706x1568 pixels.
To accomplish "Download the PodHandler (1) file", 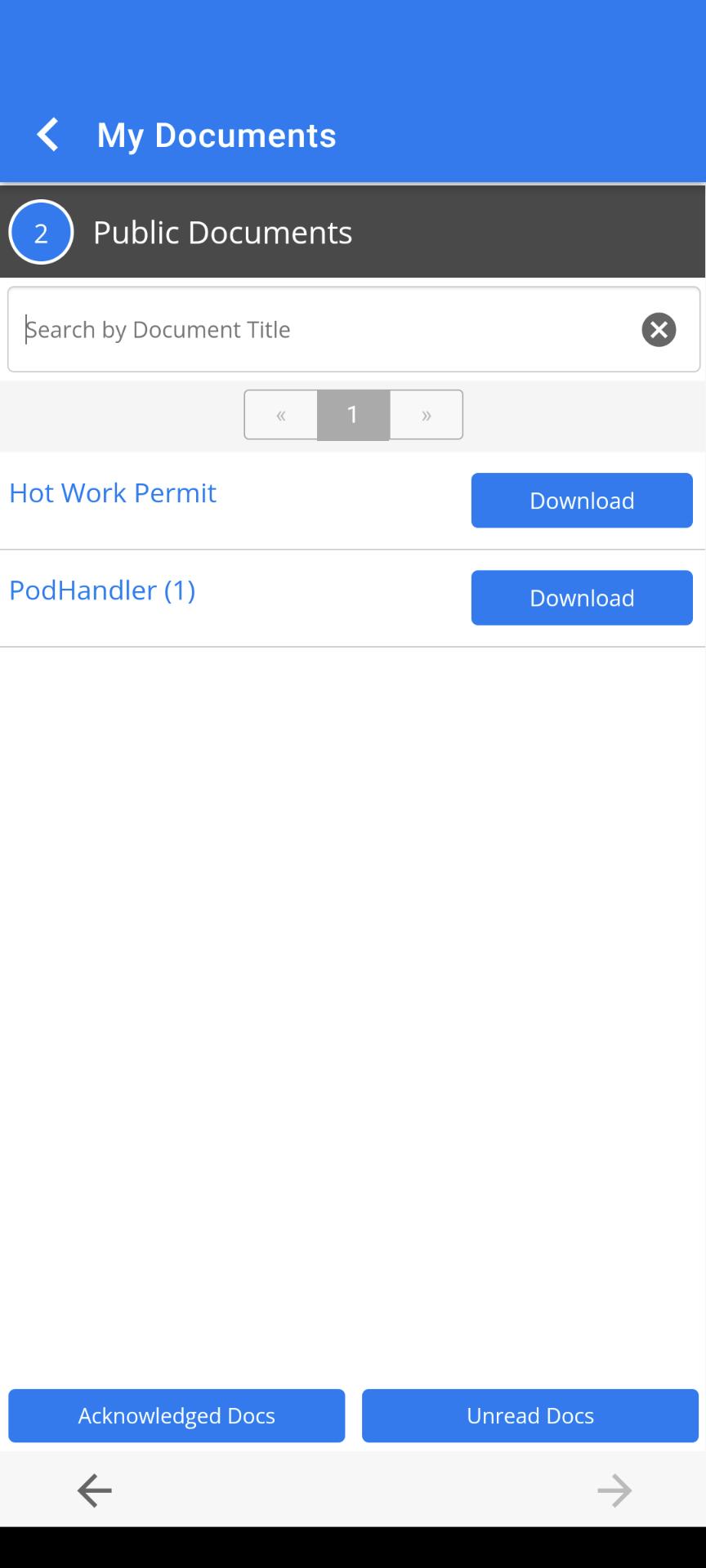I will tap(582, 598).
